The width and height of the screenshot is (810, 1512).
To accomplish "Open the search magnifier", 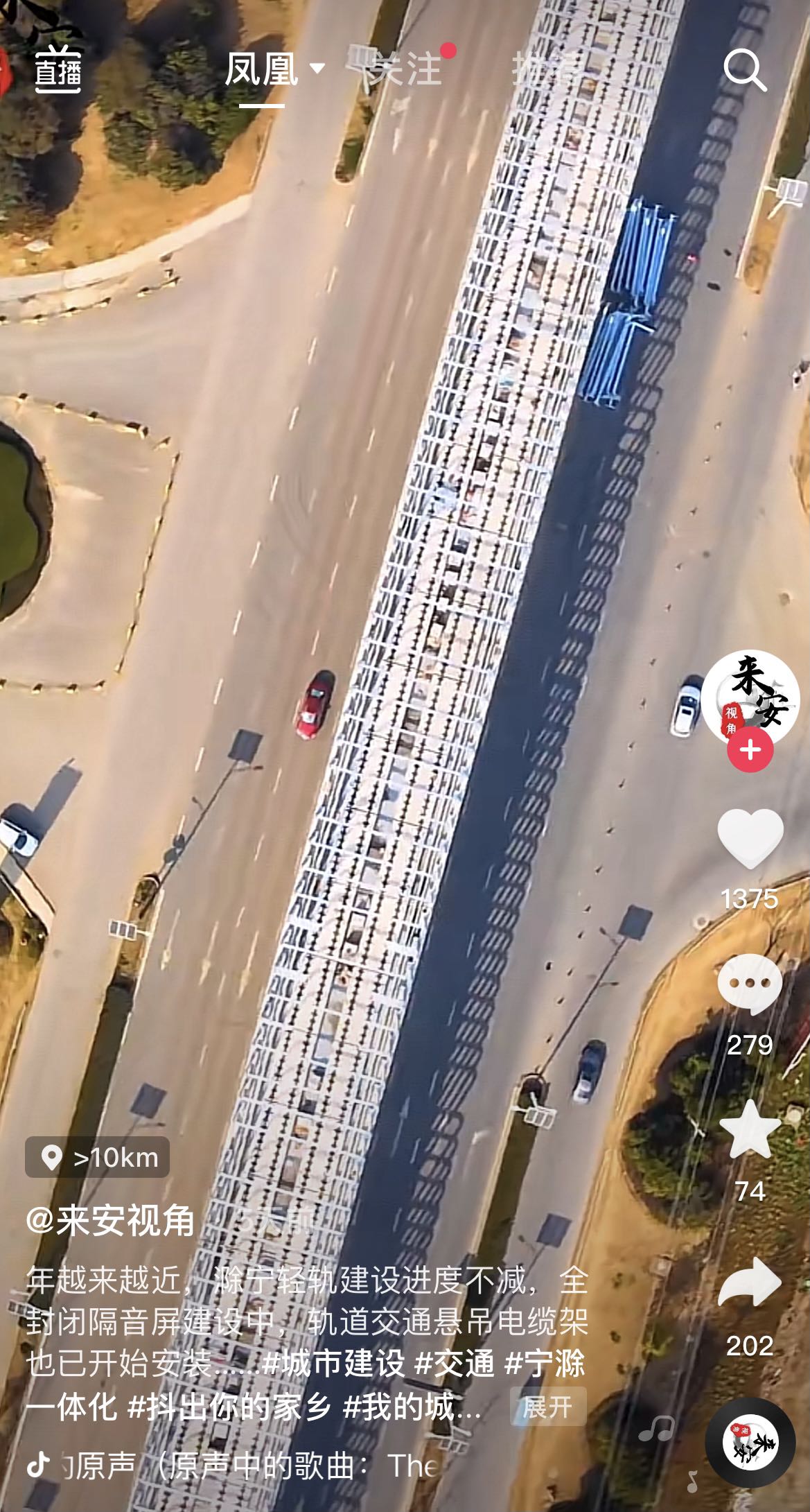I will pyautogui.click(x=744, y=69).
